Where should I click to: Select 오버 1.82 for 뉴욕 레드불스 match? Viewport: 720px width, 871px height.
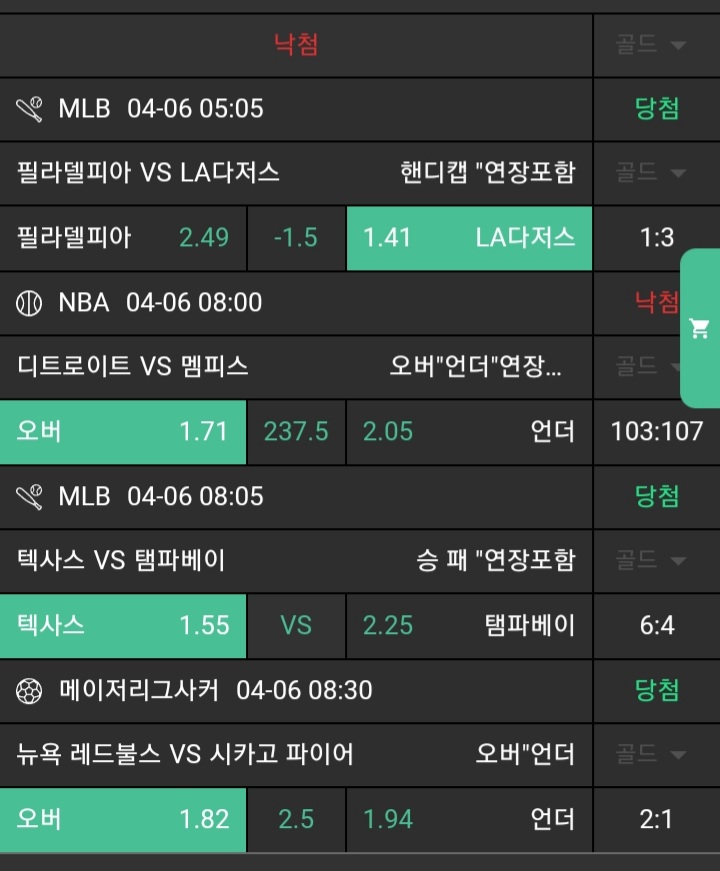(122, 819)
